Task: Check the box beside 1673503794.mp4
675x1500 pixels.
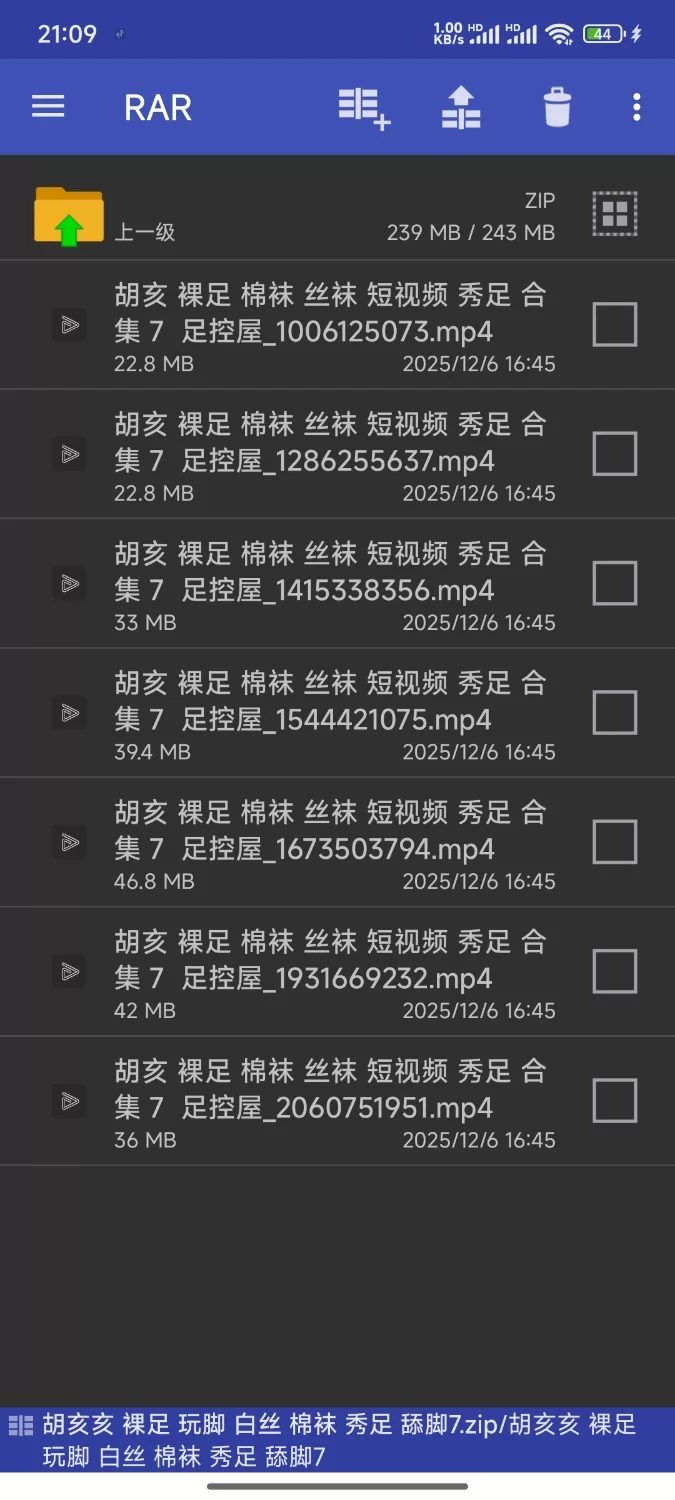Action: point(614,842)
